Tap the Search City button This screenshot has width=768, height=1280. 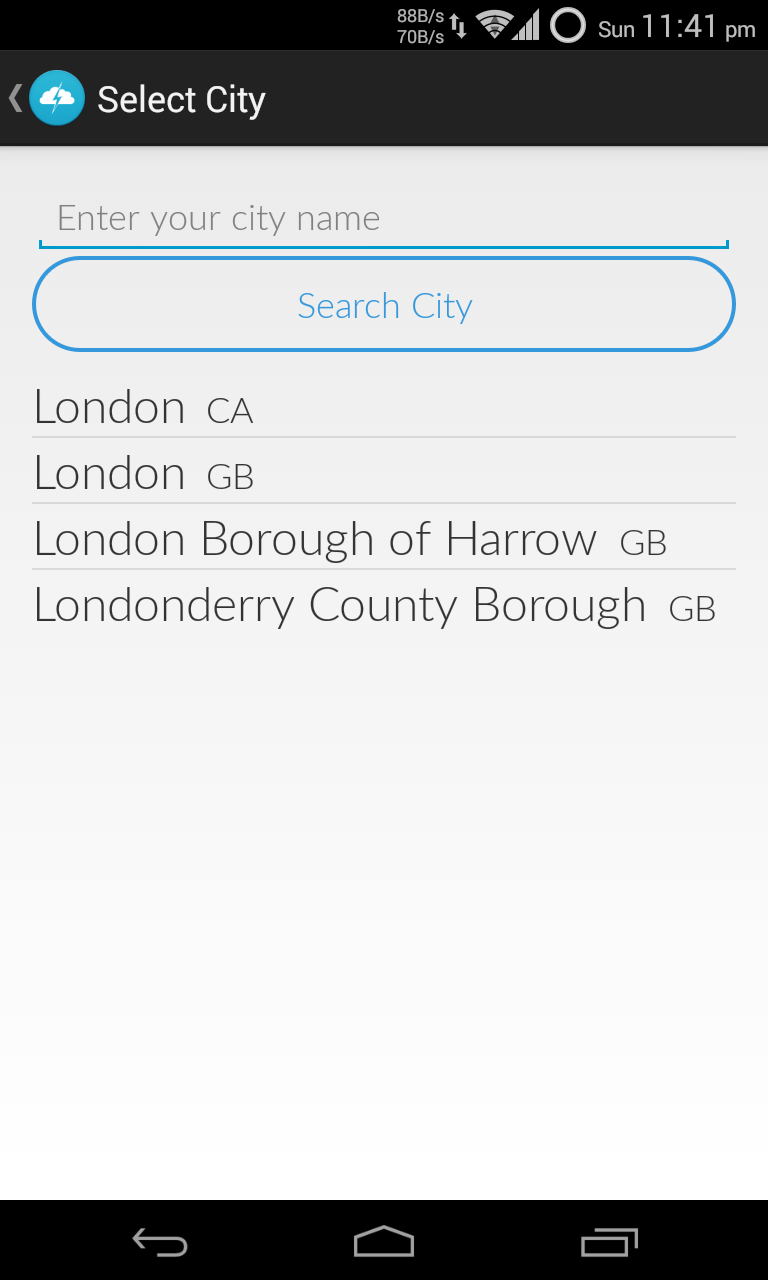coord(384,305)
